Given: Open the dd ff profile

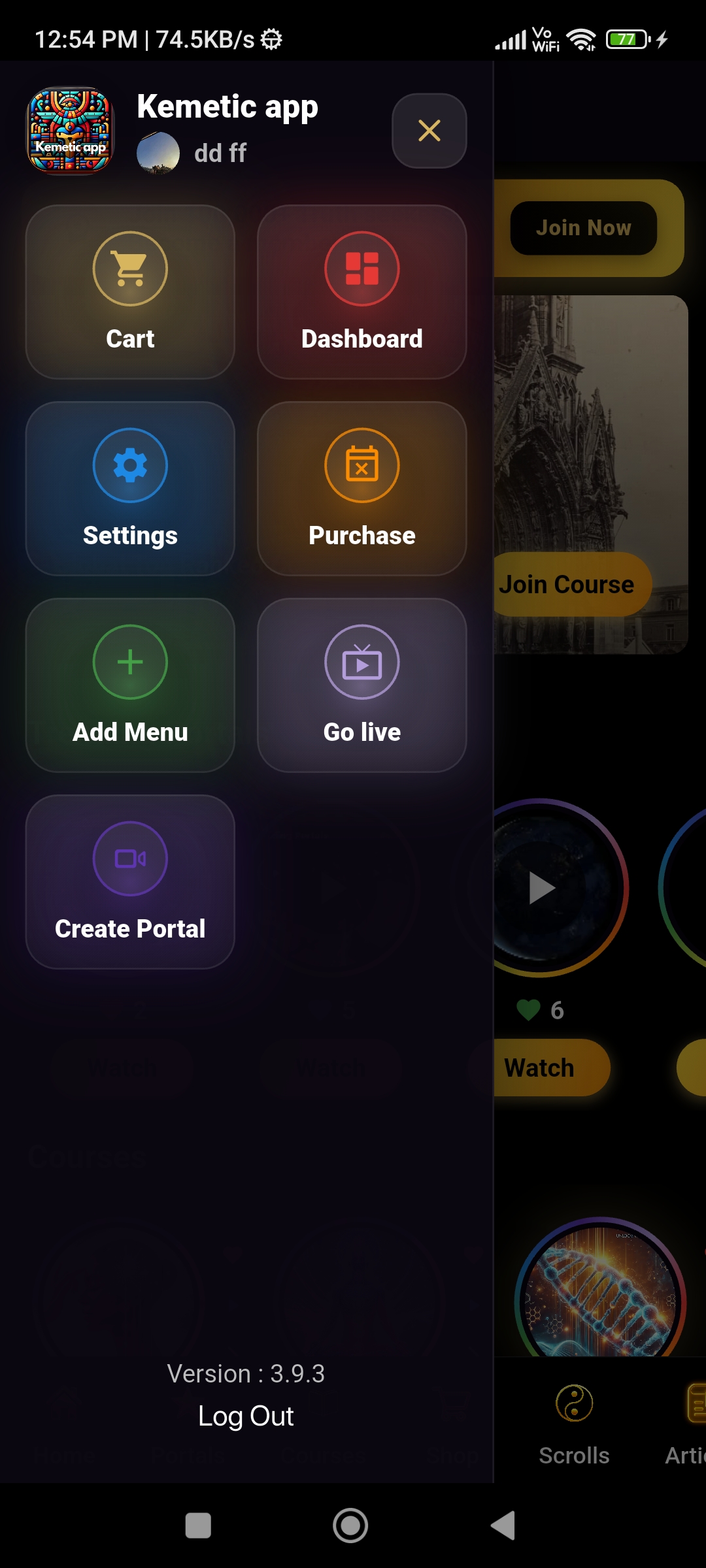Looking at the screenshot, I should click(193, 153).
